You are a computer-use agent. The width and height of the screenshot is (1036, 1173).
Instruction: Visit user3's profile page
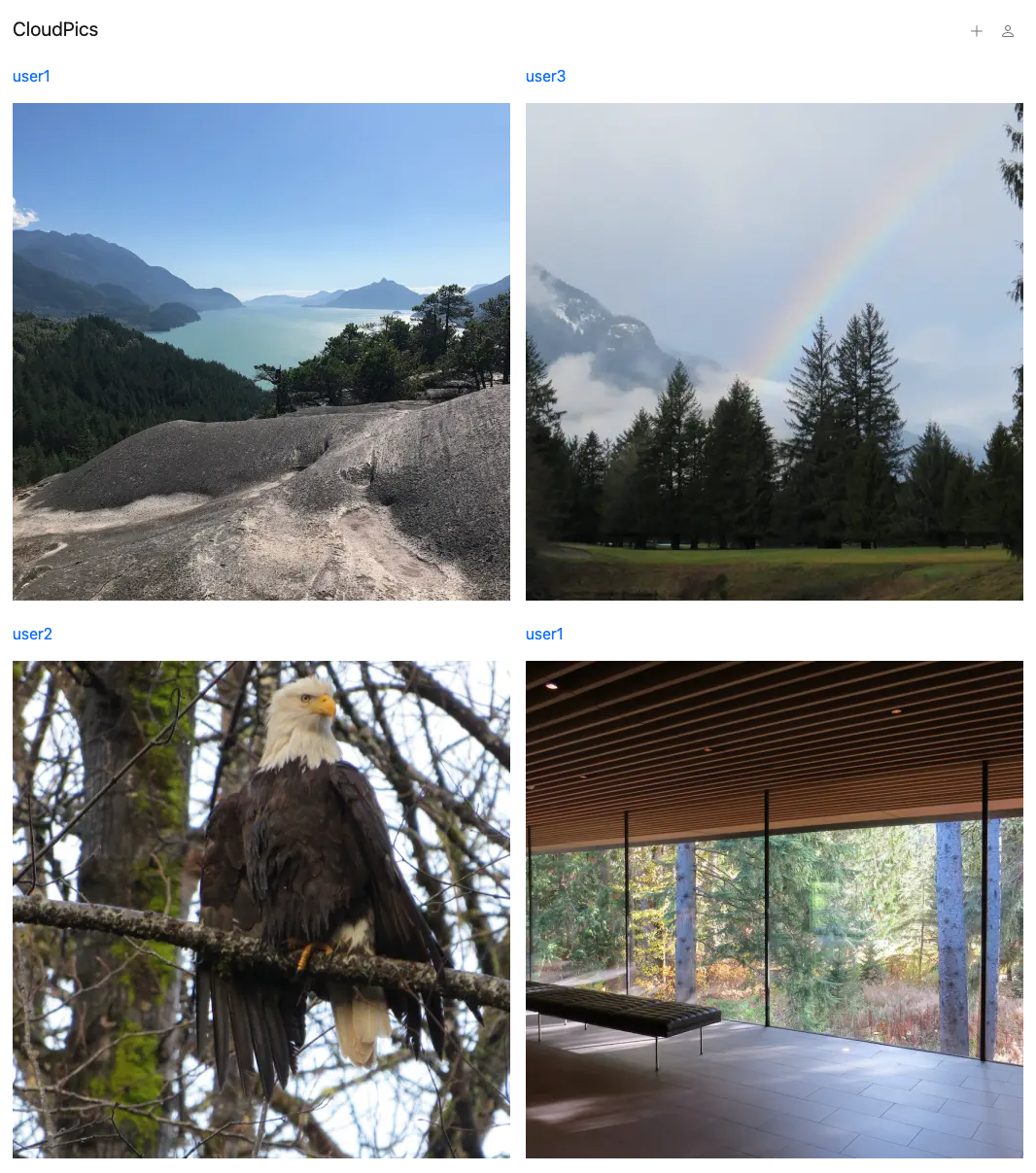click(x=544, y=76)
